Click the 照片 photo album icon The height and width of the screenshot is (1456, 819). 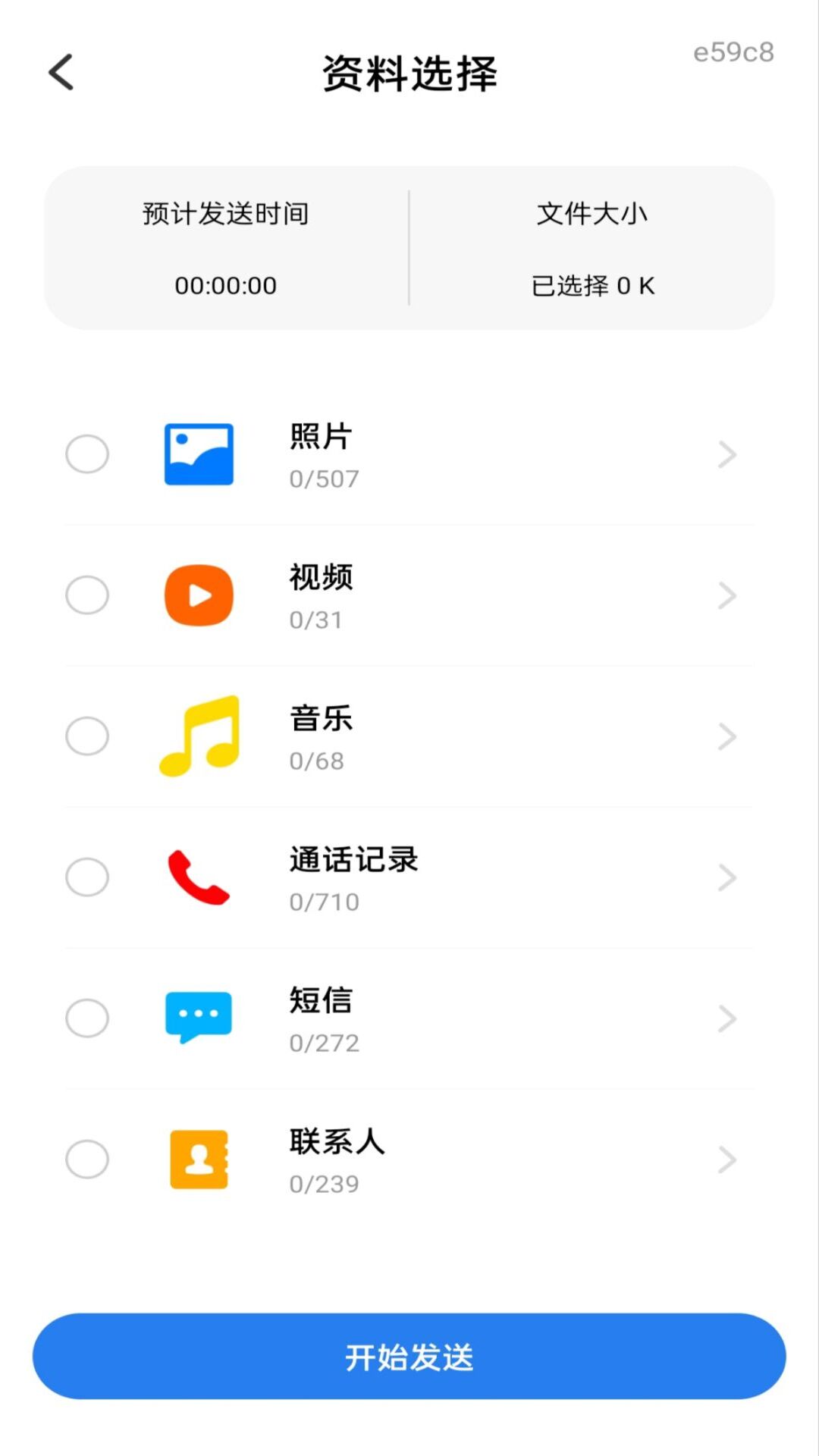198,454
